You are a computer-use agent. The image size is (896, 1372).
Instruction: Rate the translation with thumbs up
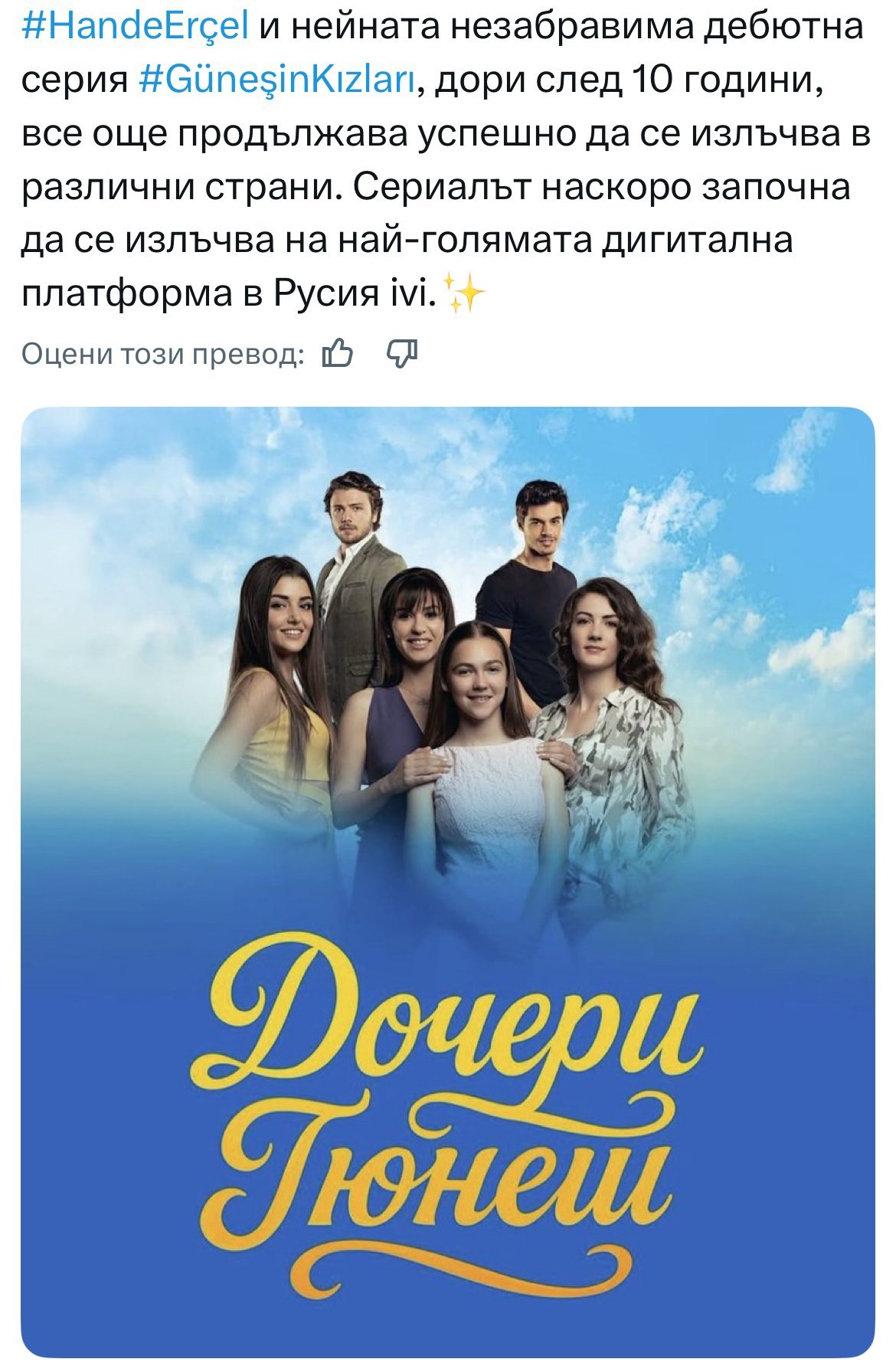(x=337, y=354)
